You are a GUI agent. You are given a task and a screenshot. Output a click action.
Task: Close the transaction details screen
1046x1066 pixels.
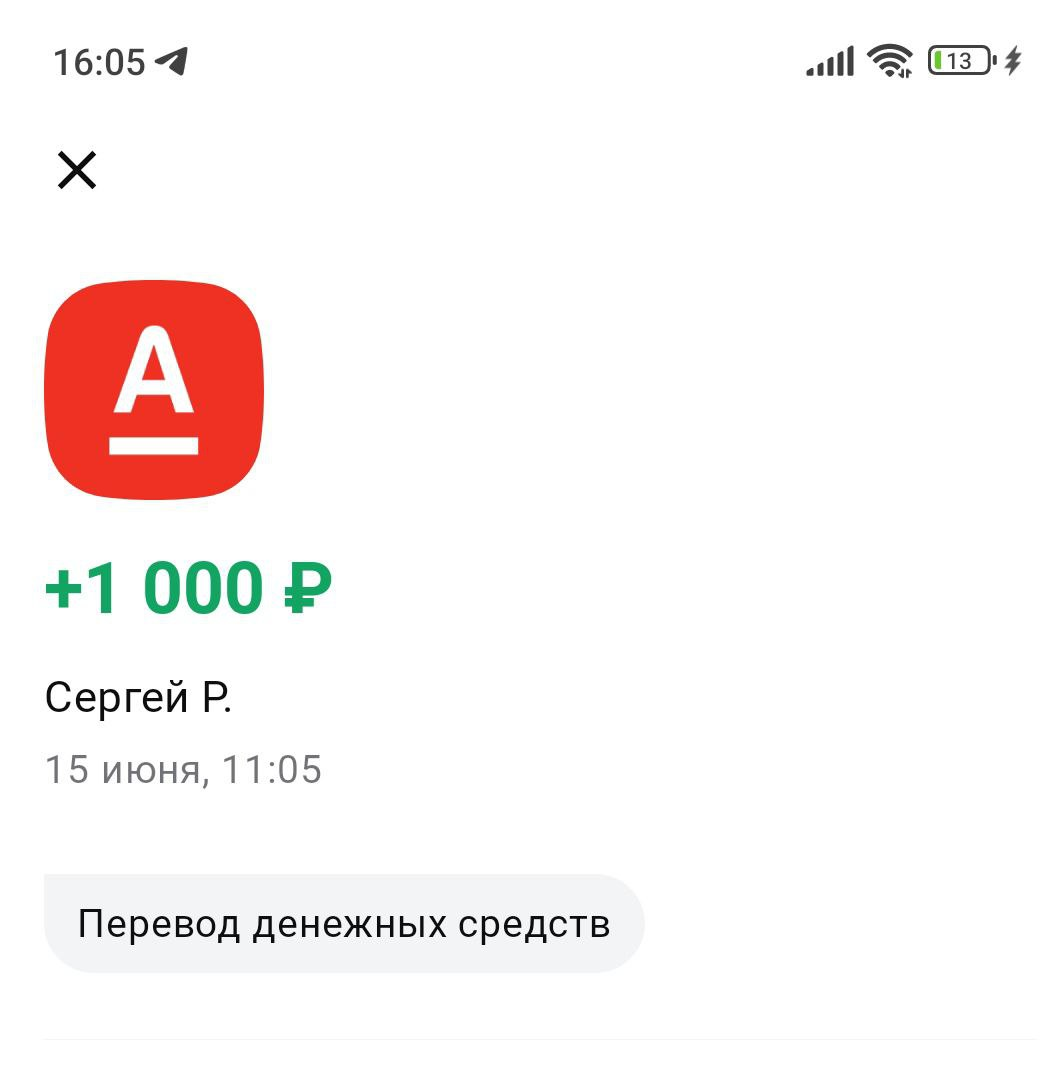77,170
